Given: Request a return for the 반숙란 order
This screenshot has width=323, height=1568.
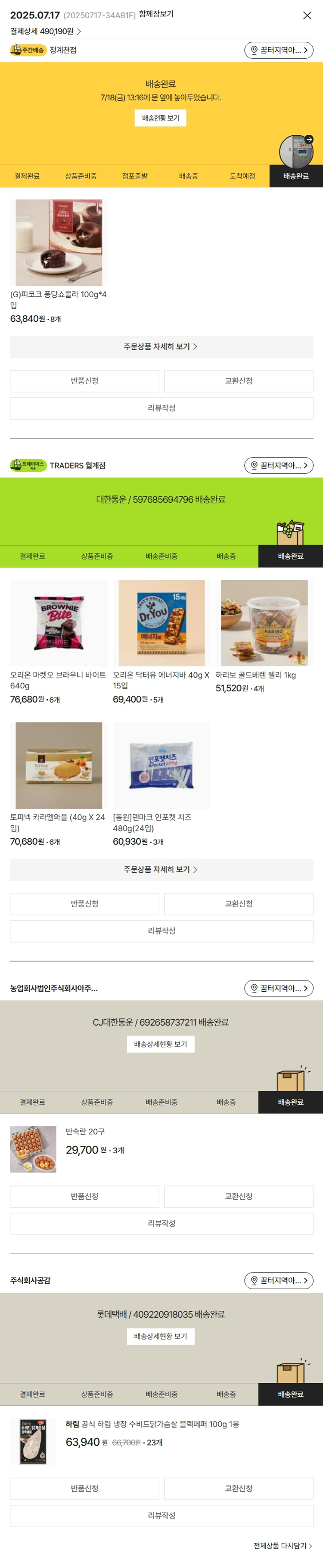Looking at the screenshot, I should click(x=84, y=1196).
